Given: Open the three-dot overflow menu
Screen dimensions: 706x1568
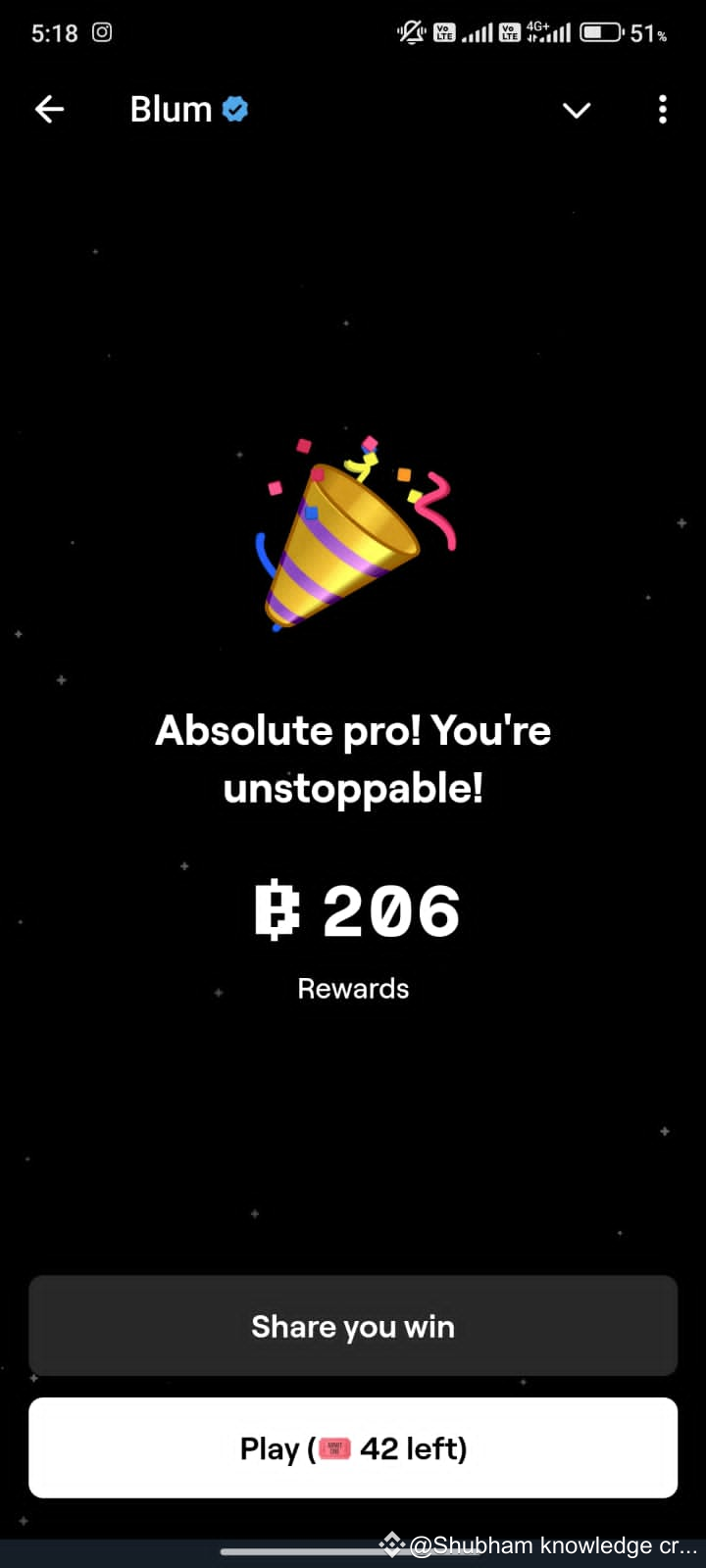Looking at the screenshot, I should pyautogui.click(x=663, y=110).
